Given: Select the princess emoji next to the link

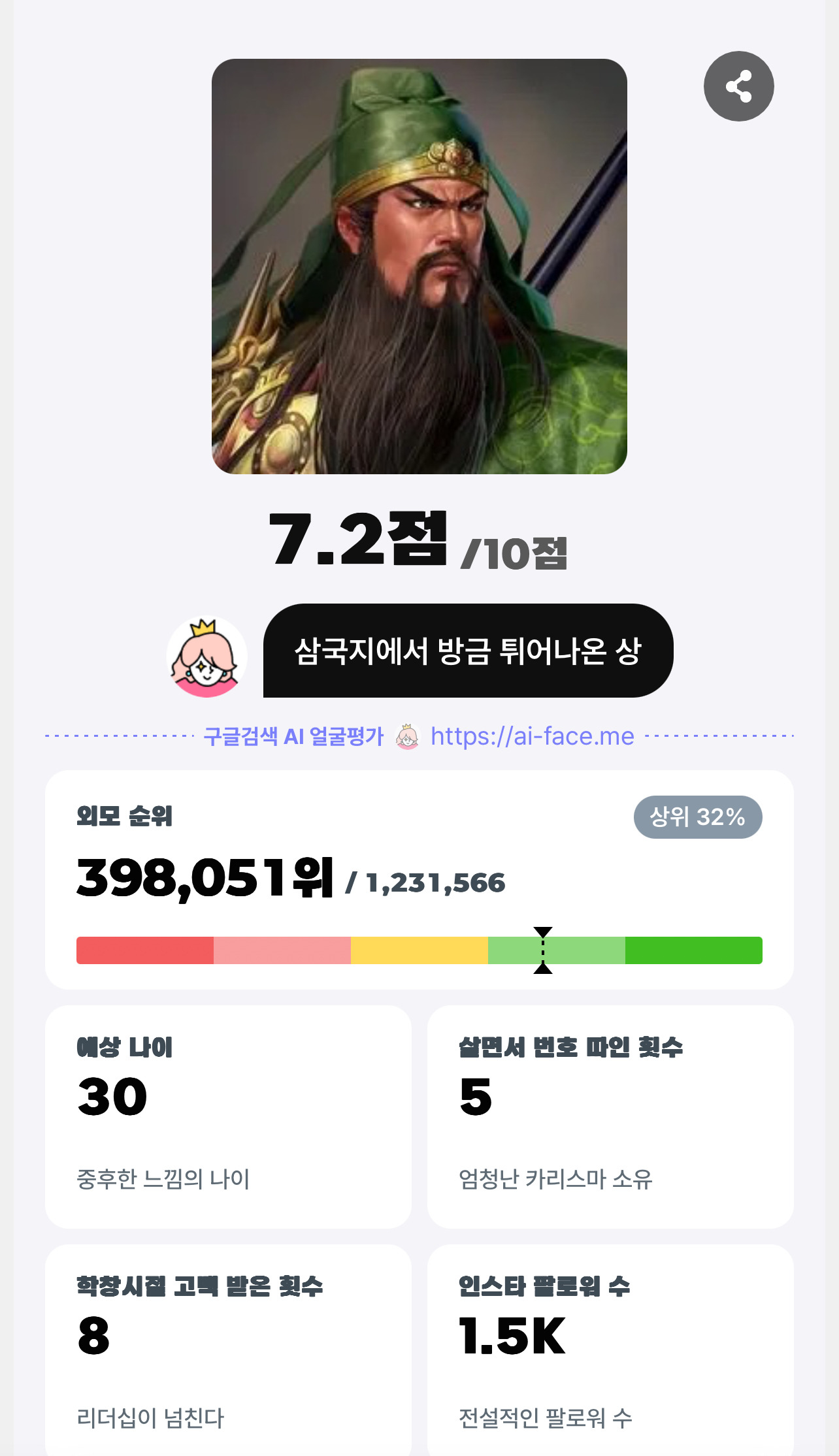Looking at the screenshot, I should [x=407, y=737].
